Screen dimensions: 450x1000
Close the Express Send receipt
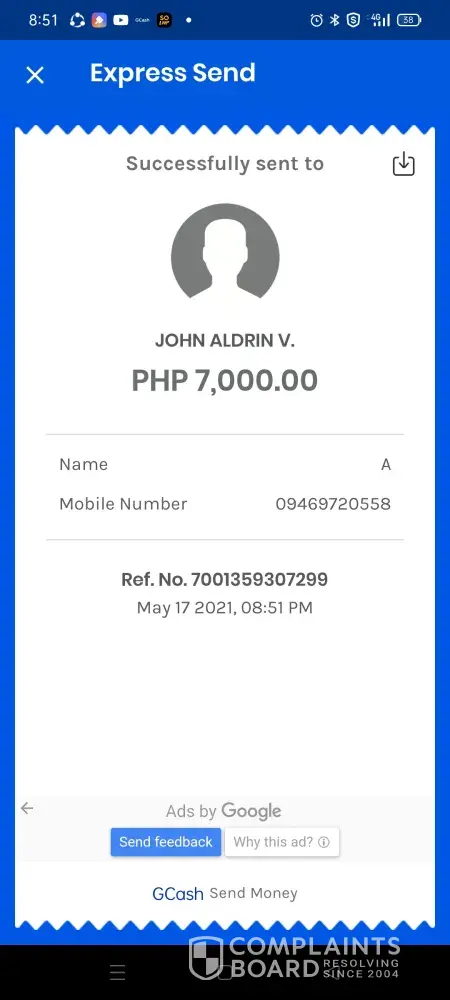click(x=34, y=75)
